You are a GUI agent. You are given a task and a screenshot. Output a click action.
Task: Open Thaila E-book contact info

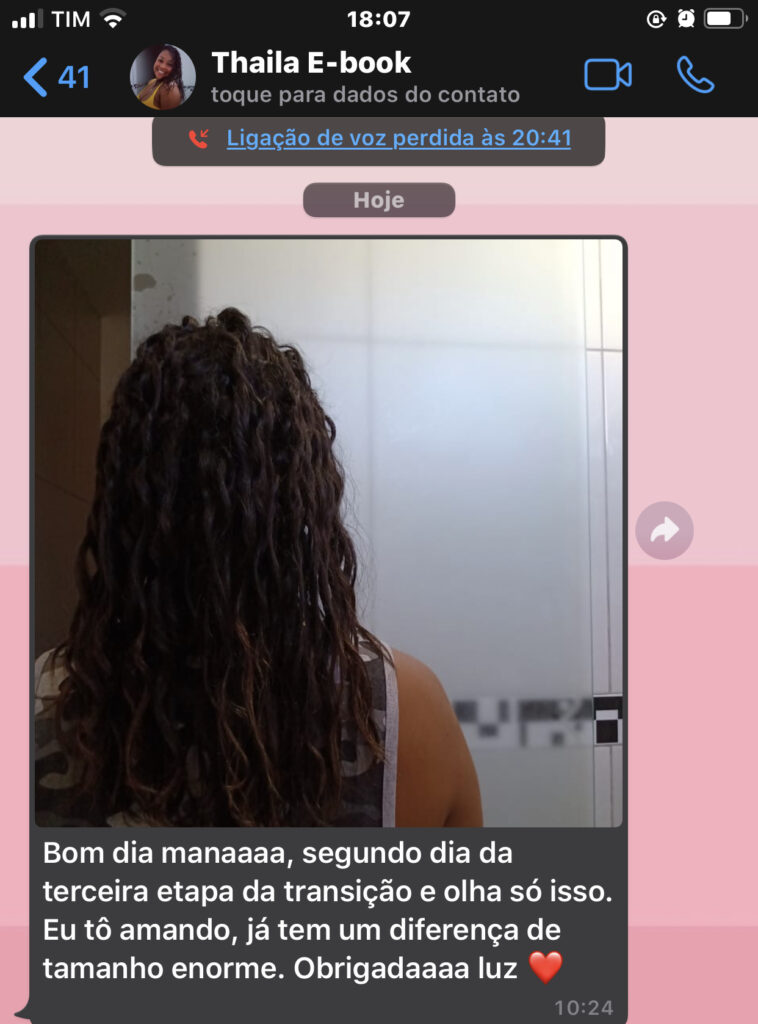click(364, 77)
